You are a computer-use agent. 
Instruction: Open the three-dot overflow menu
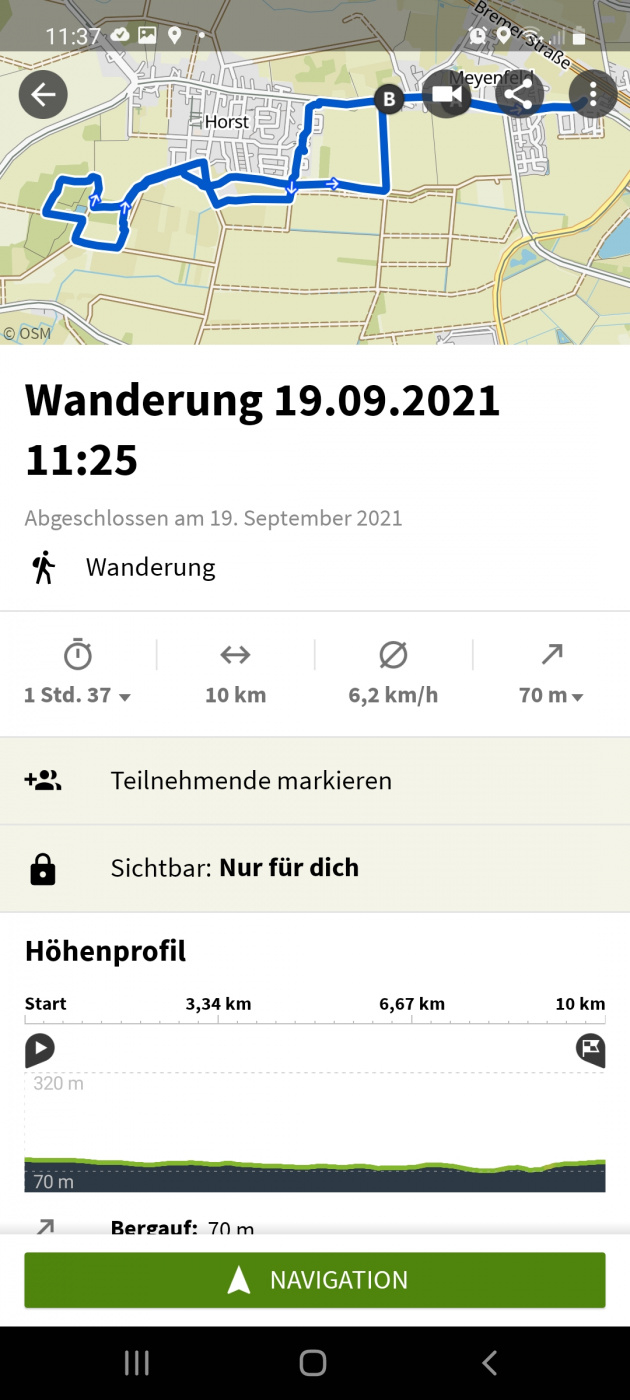[593, 95]
